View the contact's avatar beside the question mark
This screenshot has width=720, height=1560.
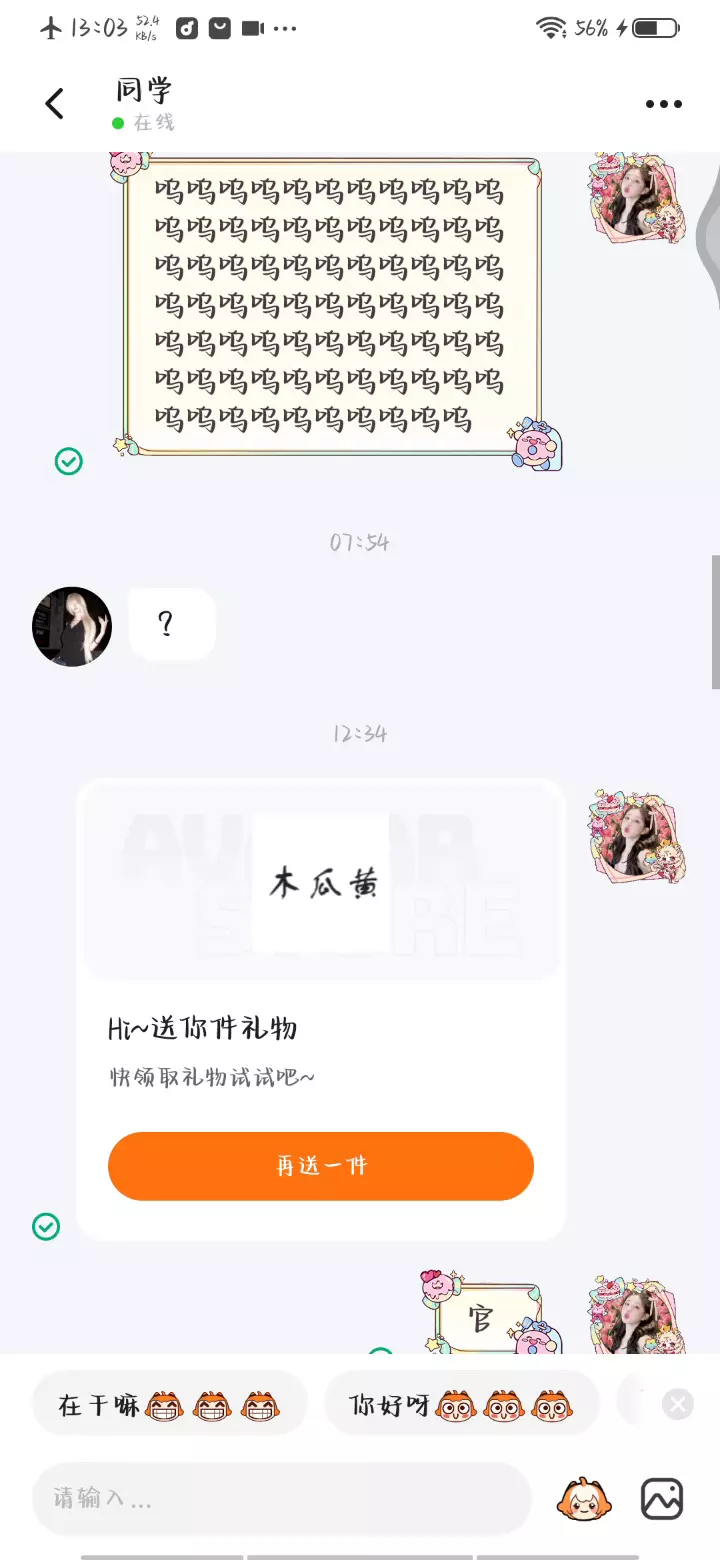[x=72, y=626]
